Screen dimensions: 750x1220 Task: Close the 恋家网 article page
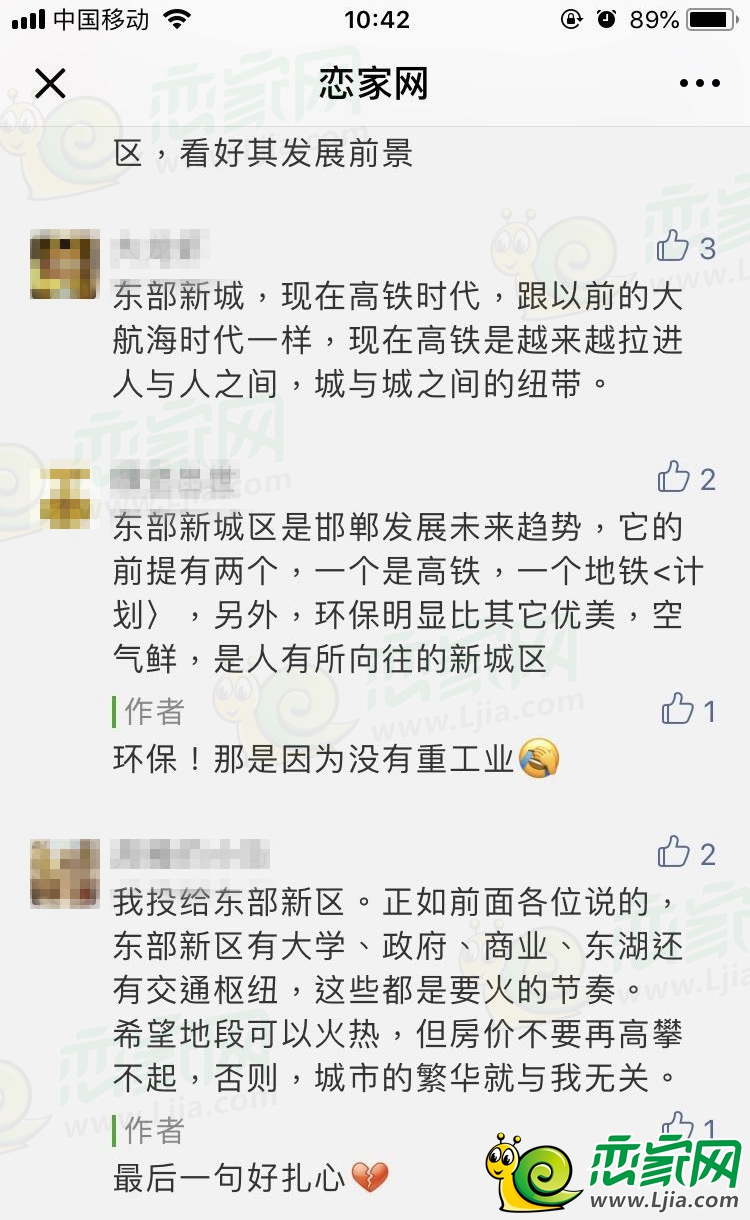point(50,84)
